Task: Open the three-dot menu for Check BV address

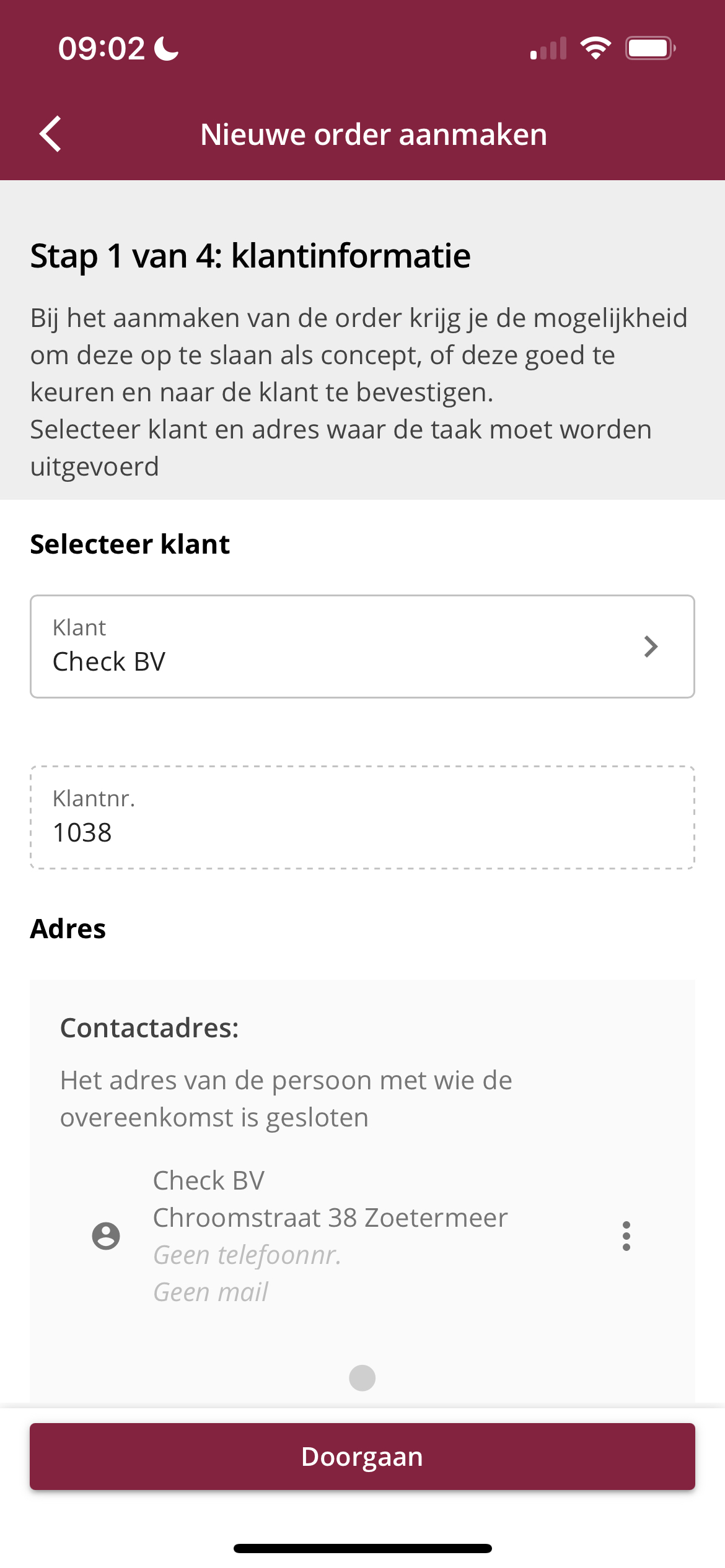Action: tap(626, 1236)
